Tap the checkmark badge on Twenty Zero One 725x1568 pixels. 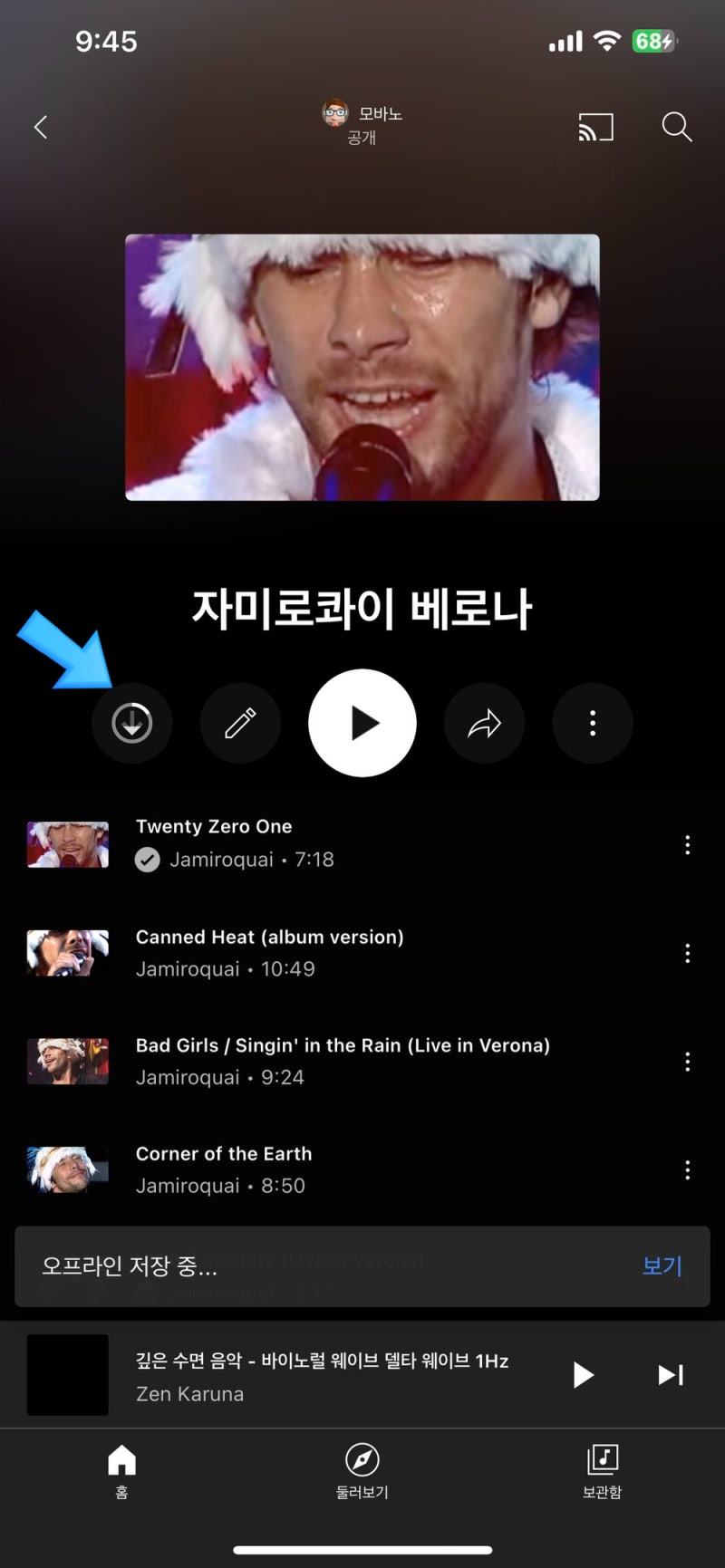click(x=148, y=860)
